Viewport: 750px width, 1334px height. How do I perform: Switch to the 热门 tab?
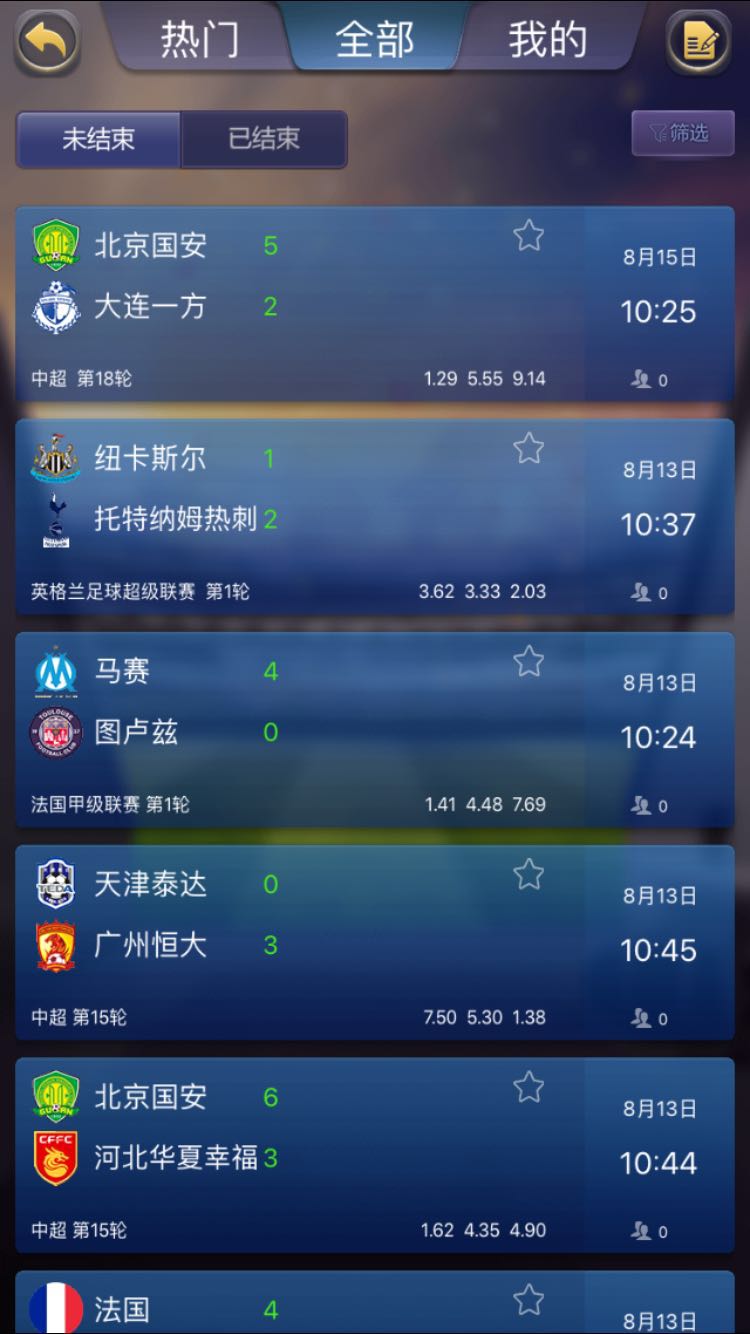coord(200,40)
